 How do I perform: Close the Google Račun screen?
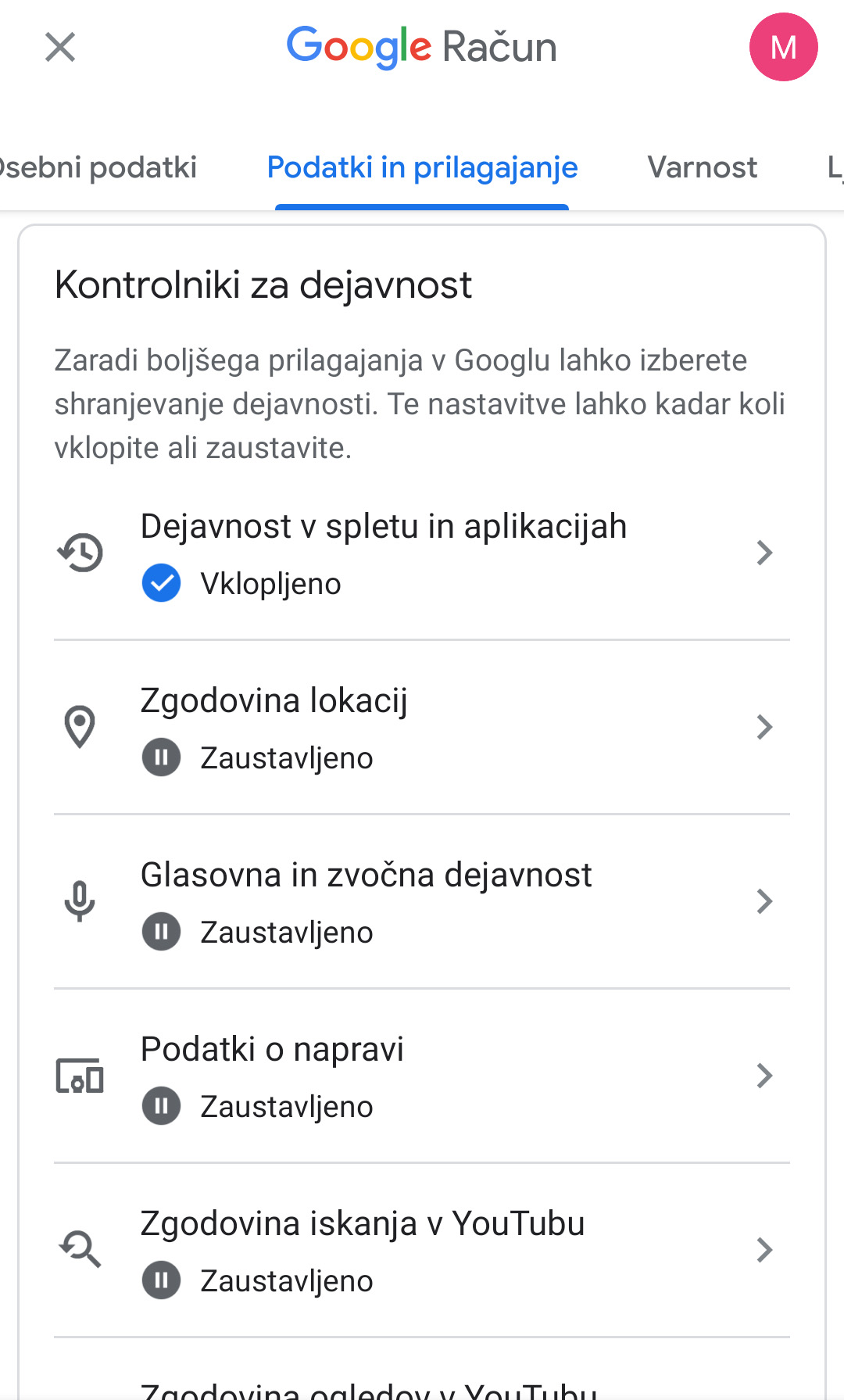(60, 47)
